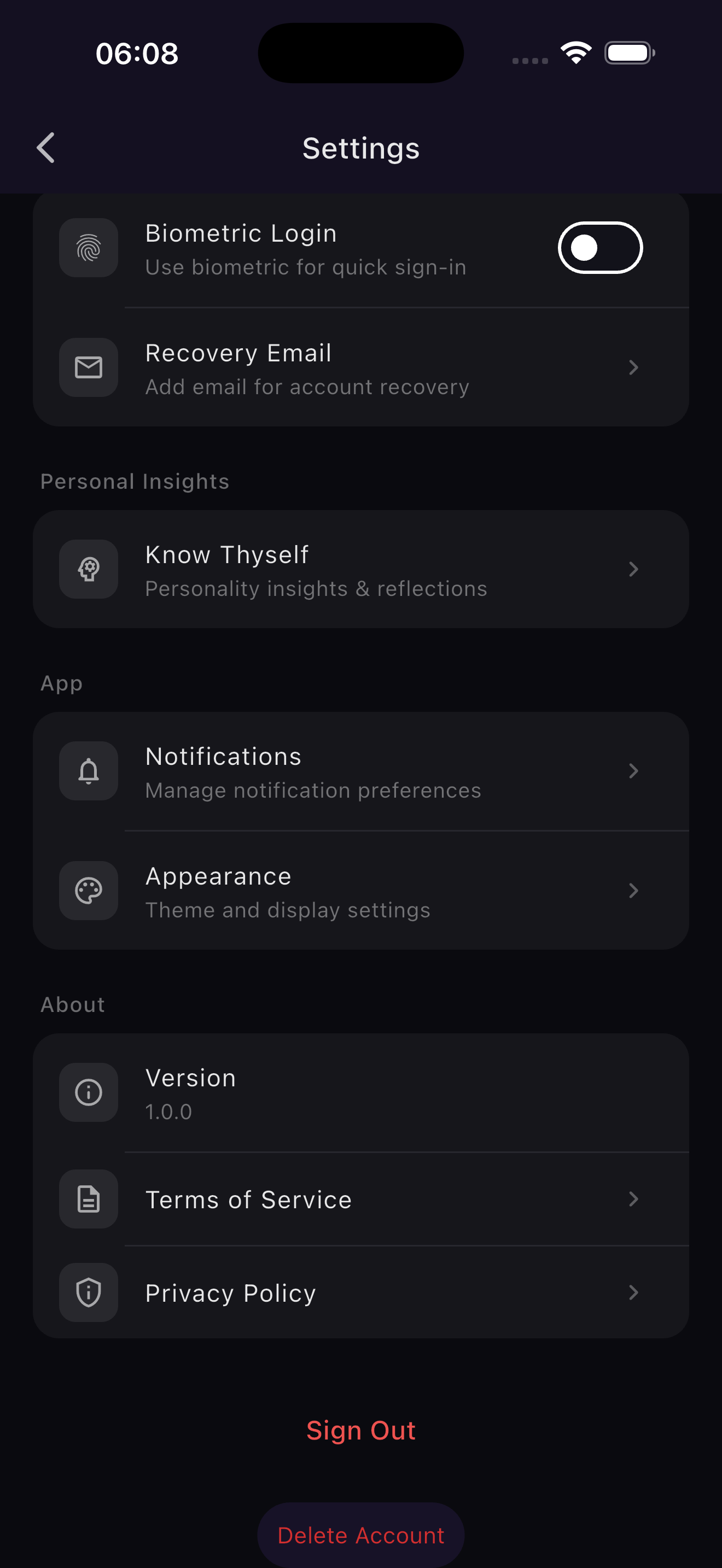Screen dimensions: 722x1568
Task: Open Privacy Policy link
Action: pyautogui.click(x=361, y=1293)
